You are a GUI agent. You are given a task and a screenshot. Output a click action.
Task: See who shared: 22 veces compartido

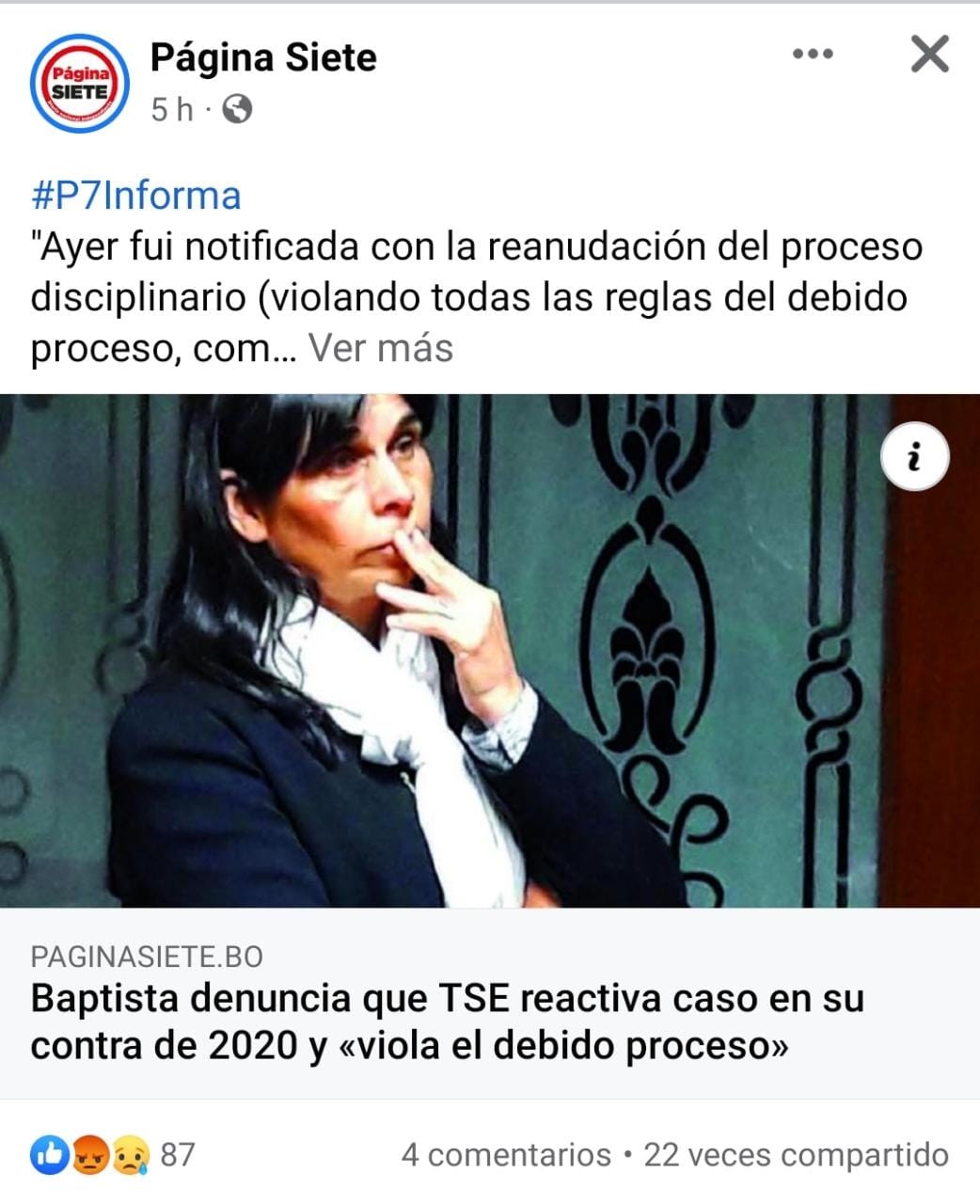pyautogui.click(x=796, y=1154)
